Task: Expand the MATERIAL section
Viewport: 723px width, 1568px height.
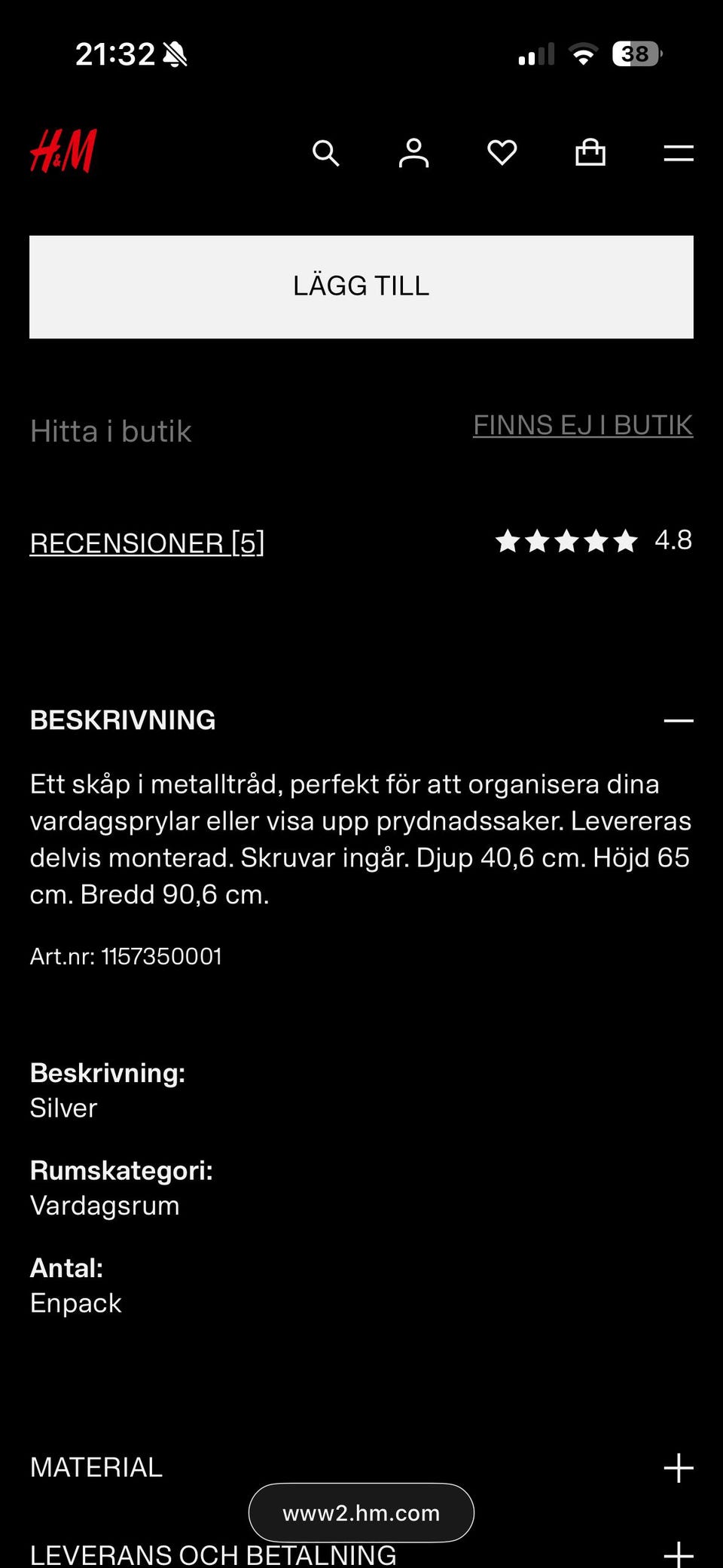Action: click(361, 1468)
